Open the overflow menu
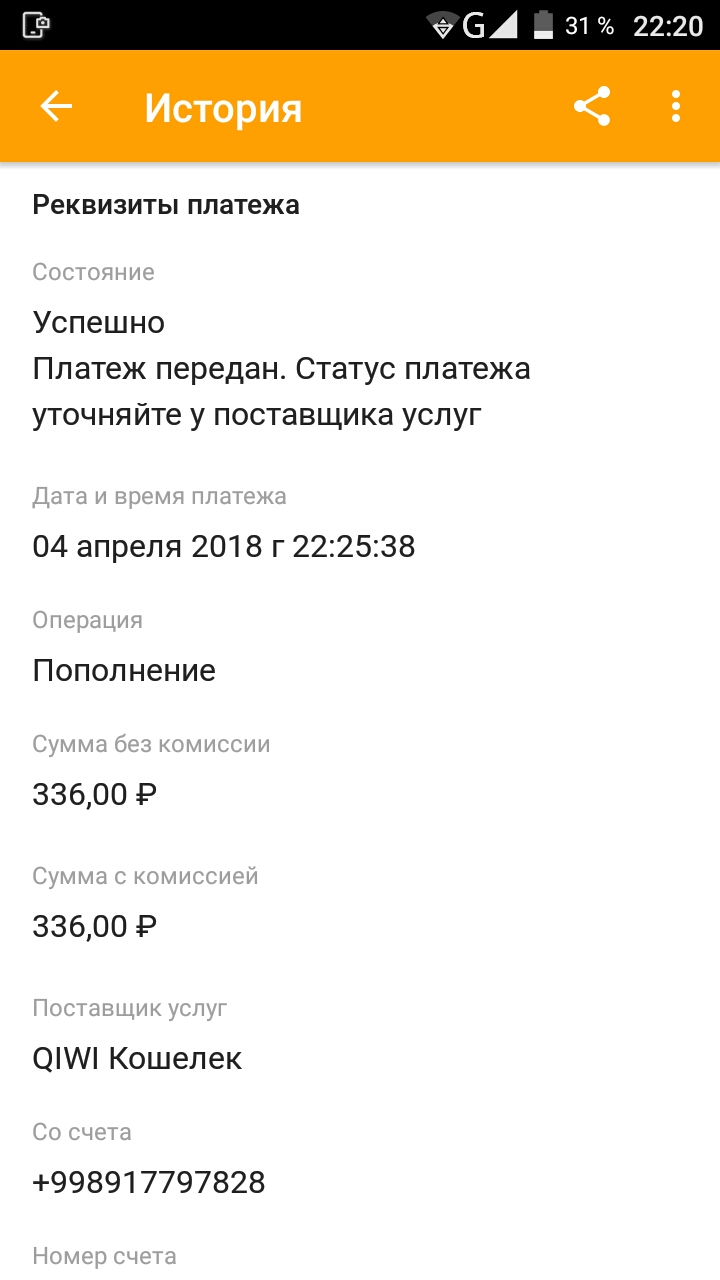Screen dimensions: 720x1280 click(676, 107)
